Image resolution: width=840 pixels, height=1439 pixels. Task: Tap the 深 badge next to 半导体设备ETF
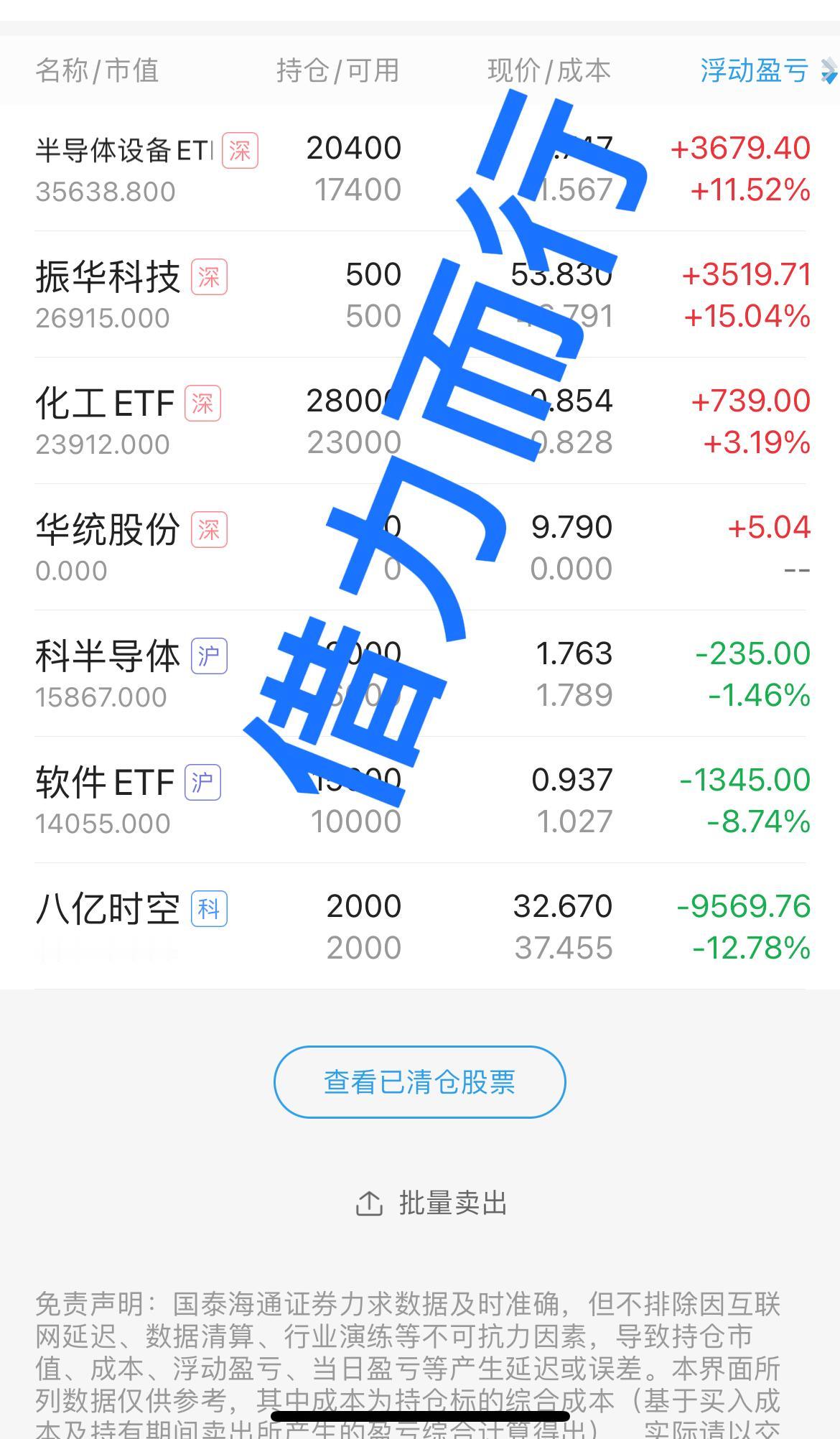240,150
